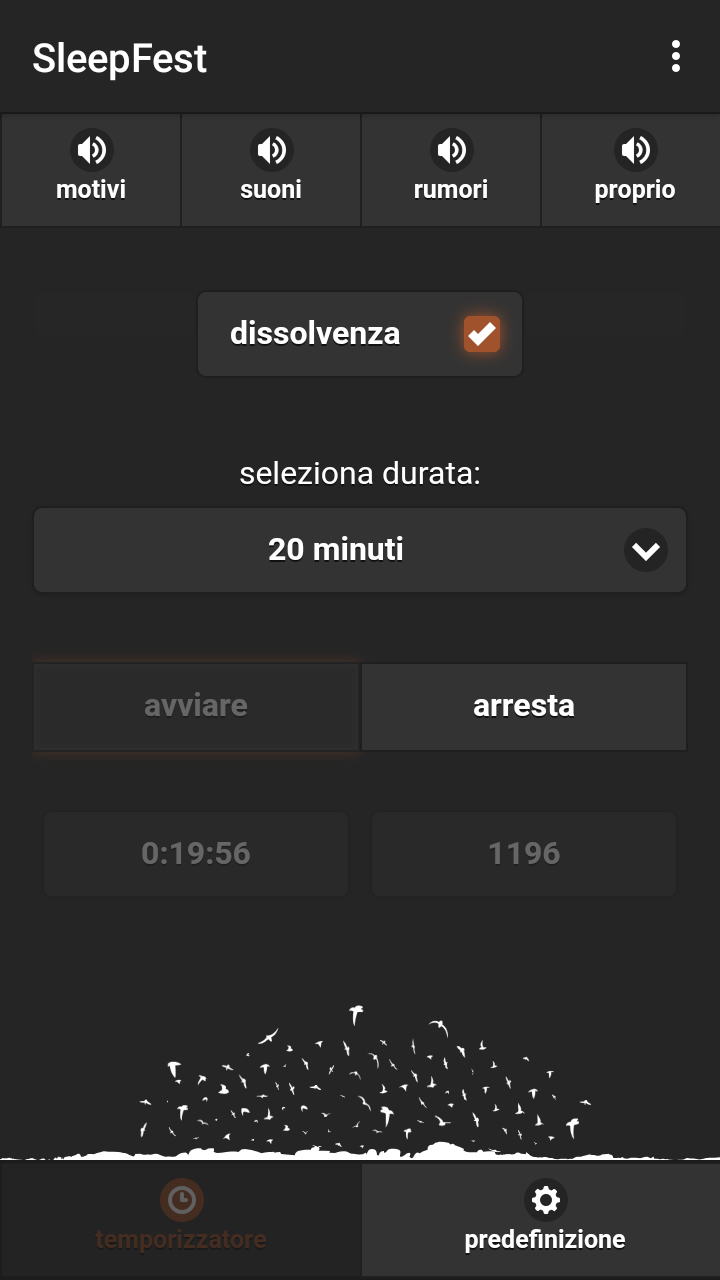The height and width of the screenshot is (1280, 720).
Task: Open the overflow menu
Action: pos(676,57)
